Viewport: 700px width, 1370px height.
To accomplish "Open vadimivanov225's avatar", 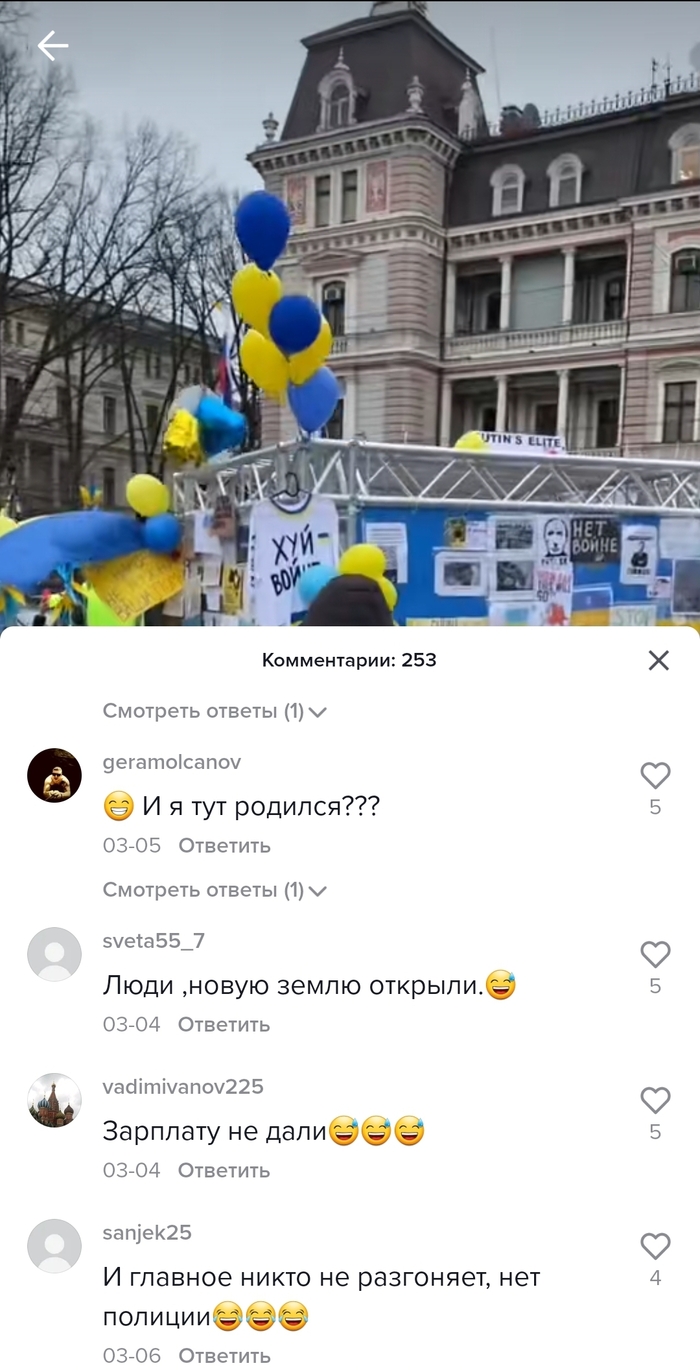I will pyautogui.click(x=54, y=1100).
